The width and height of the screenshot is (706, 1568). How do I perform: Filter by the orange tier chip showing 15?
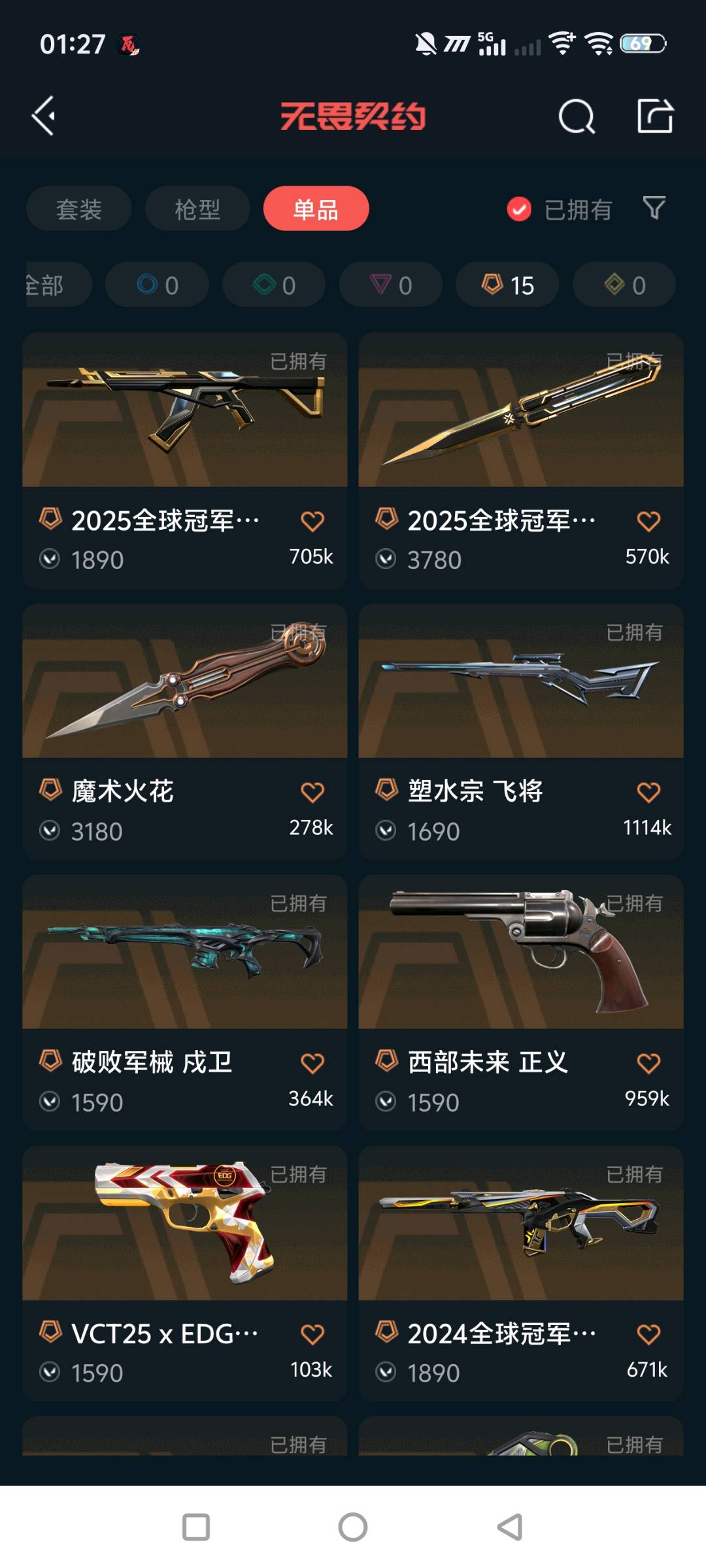507,285
